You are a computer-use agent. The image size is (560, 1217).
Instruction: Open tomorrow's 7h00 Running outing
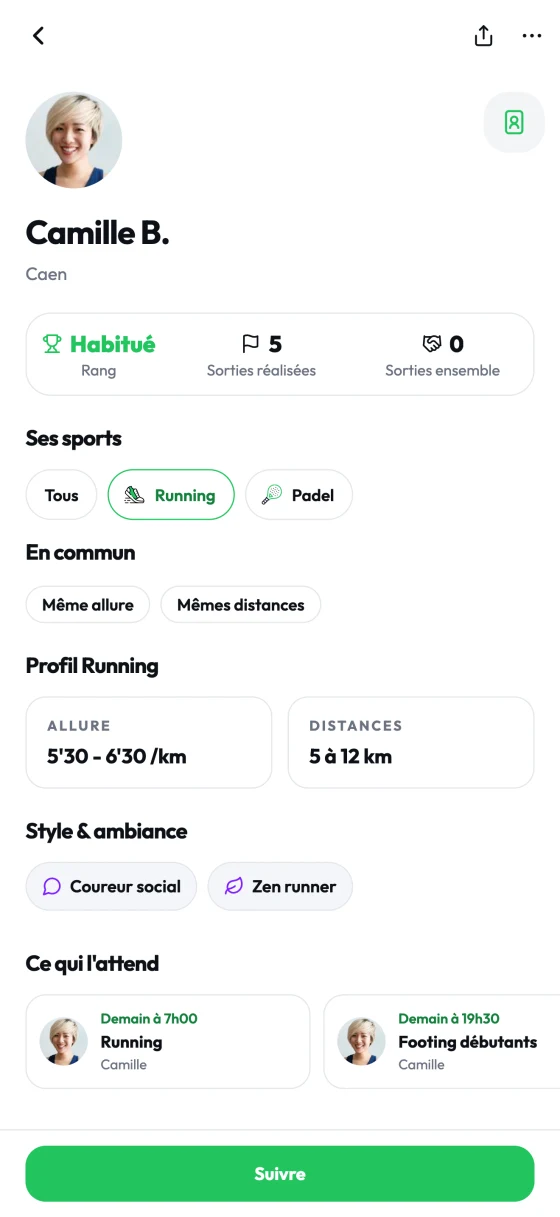(x=168, y=1041)
